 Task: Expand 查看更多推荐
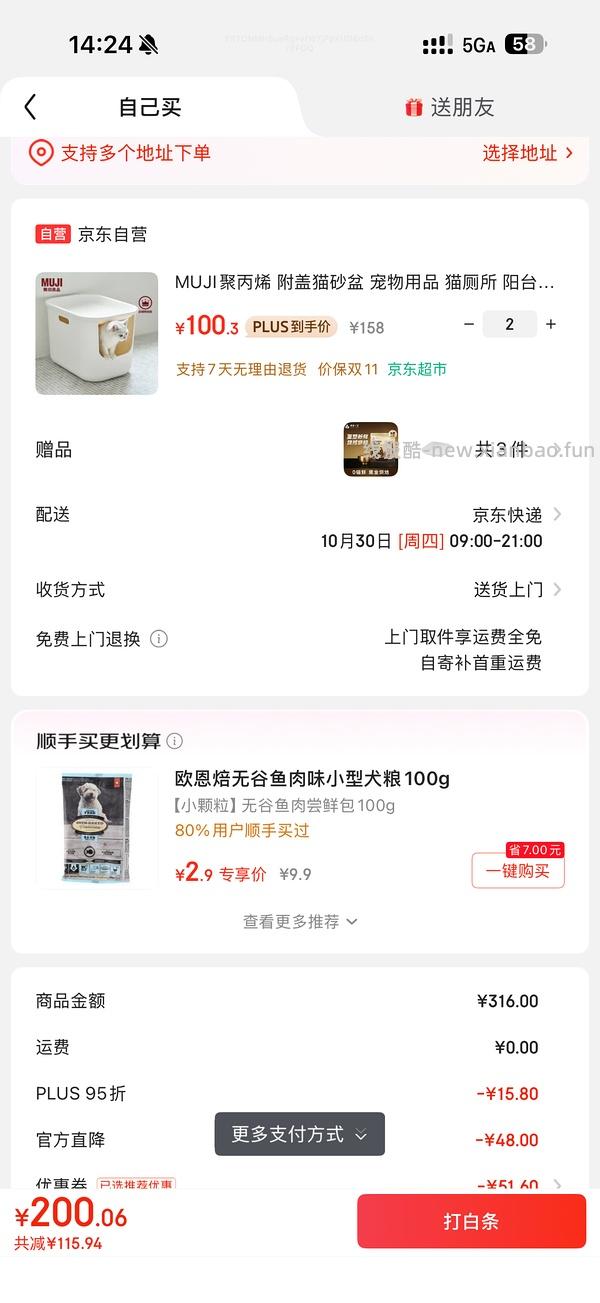point(300,922)
